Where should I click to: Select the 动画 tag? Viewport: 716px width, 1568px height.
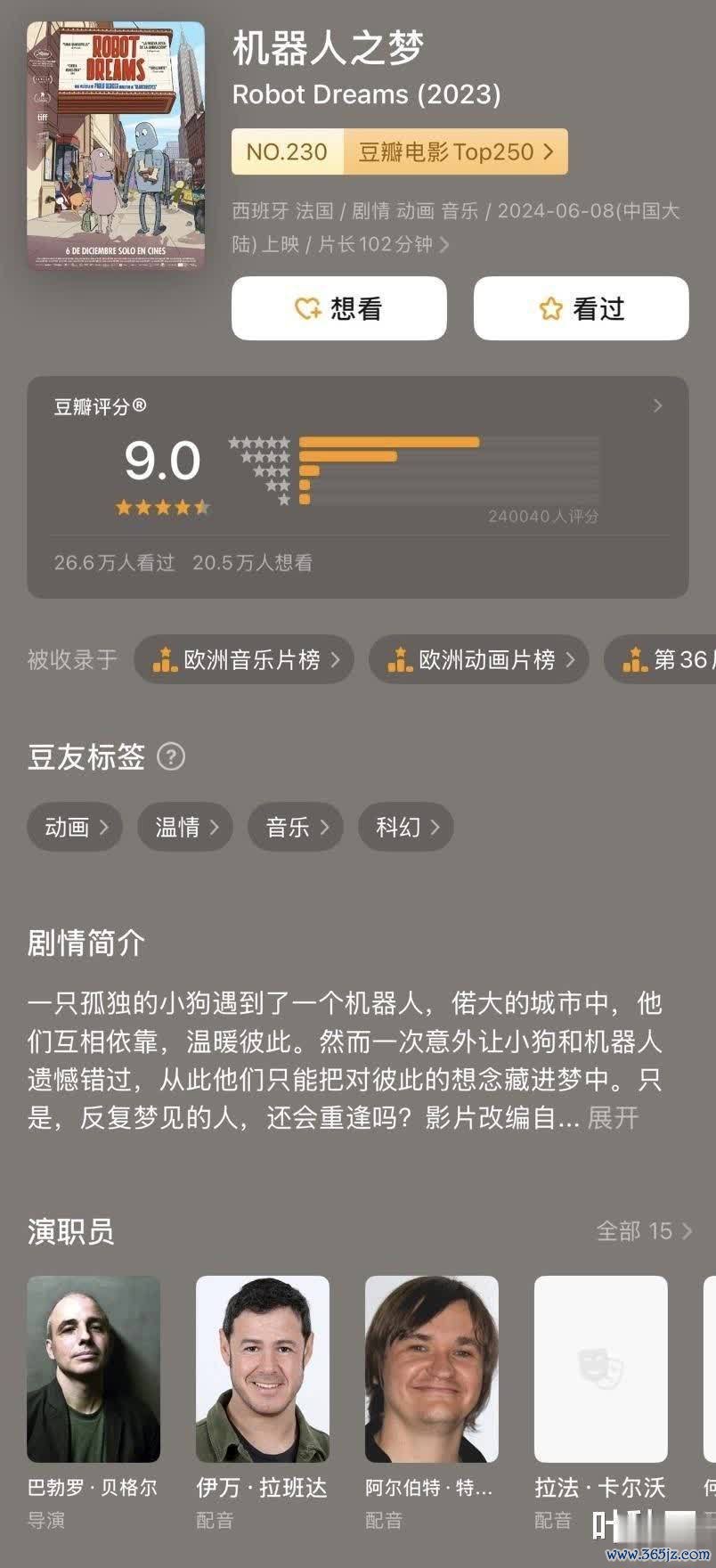75,828
